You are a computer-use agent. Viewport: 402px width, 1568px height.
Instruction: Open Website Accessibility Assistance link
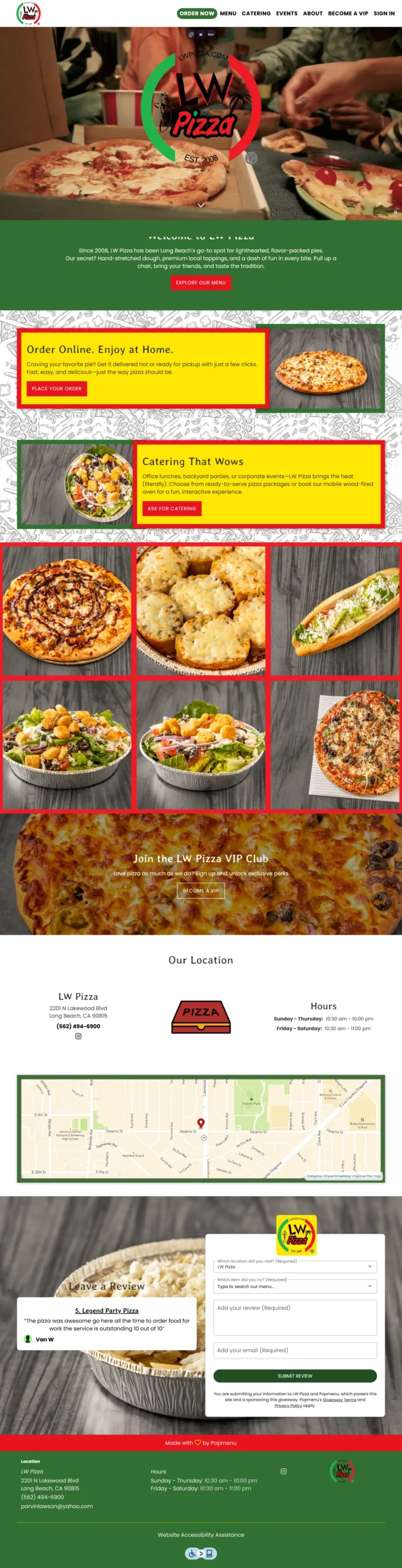(201, 1534)
